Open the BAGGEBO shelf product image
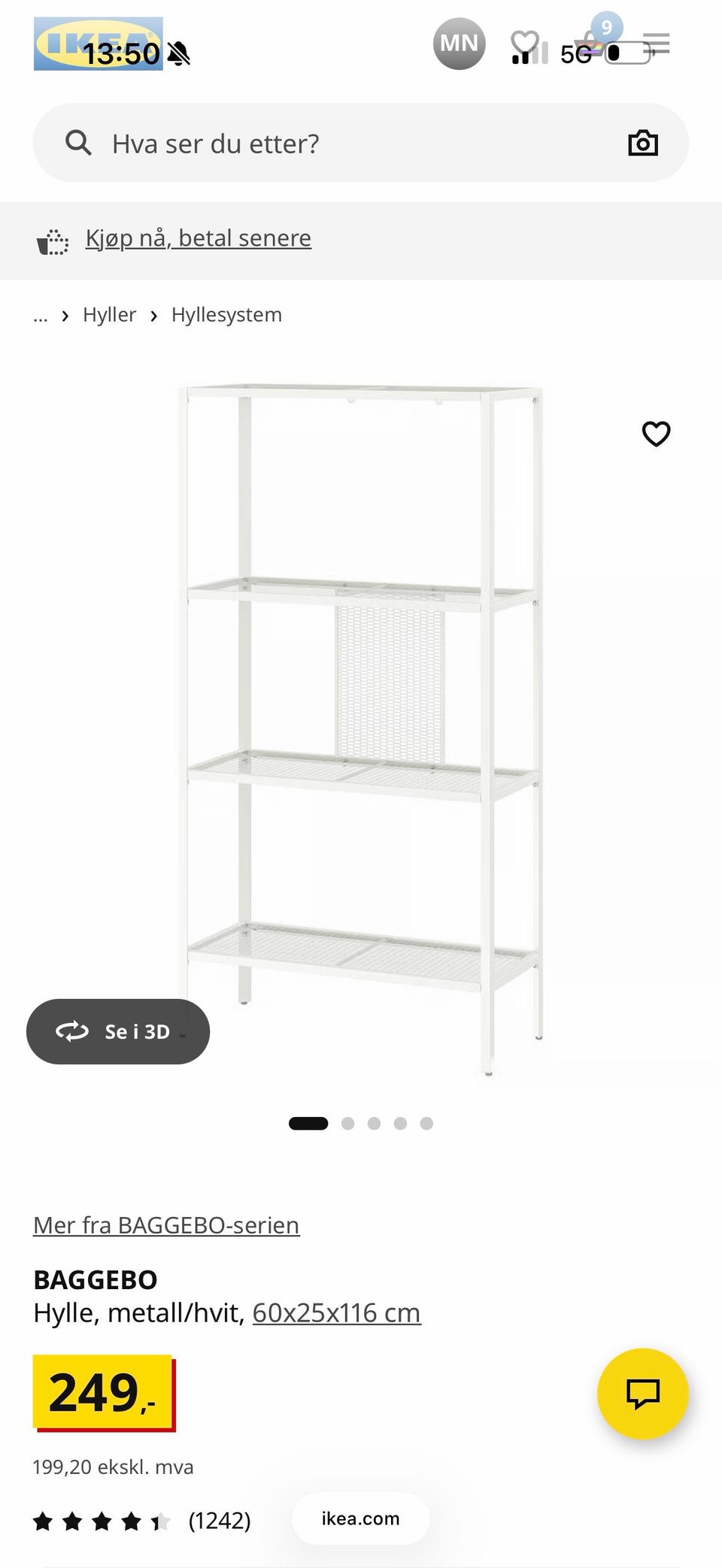This screenshot has height=1568, width=722. (361, 729)
